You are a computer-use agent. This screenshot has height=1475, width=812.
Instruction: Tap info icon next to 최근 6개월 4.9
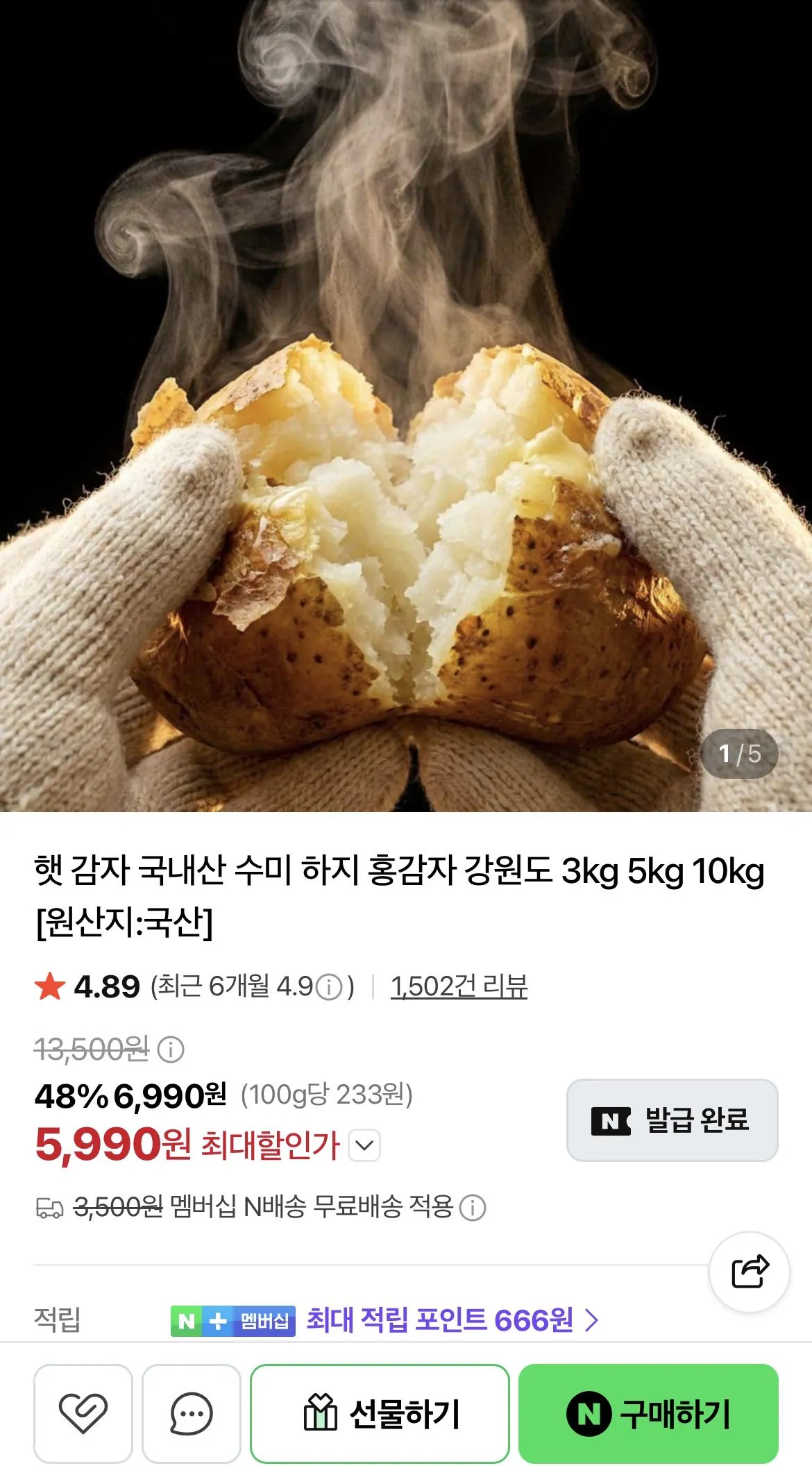click(x=330, y=987)
